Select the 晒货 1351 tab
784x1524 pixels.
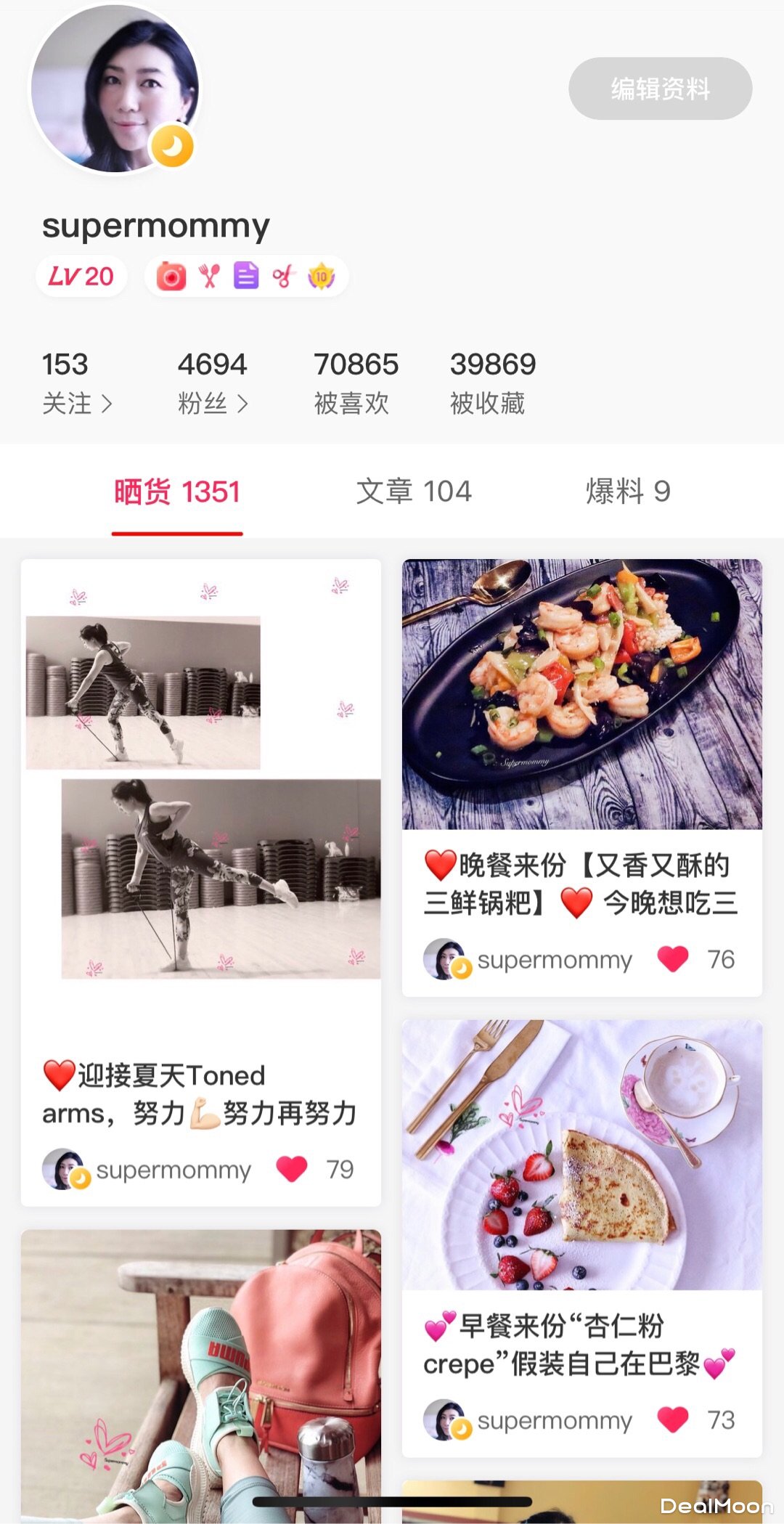pyautogui.click(x=177, y=492)
